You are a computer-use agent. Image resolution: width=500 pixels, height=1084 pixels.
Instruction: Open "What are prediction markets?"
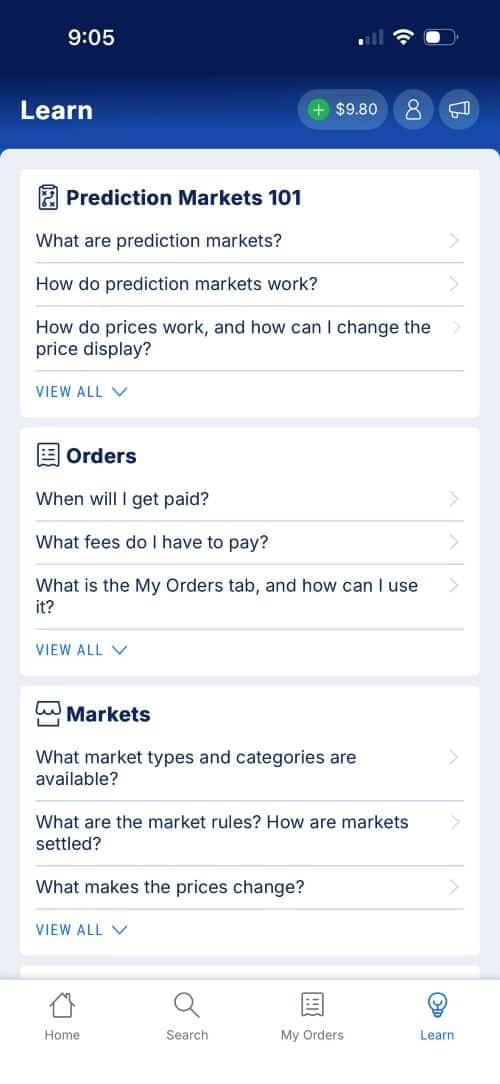249,241
